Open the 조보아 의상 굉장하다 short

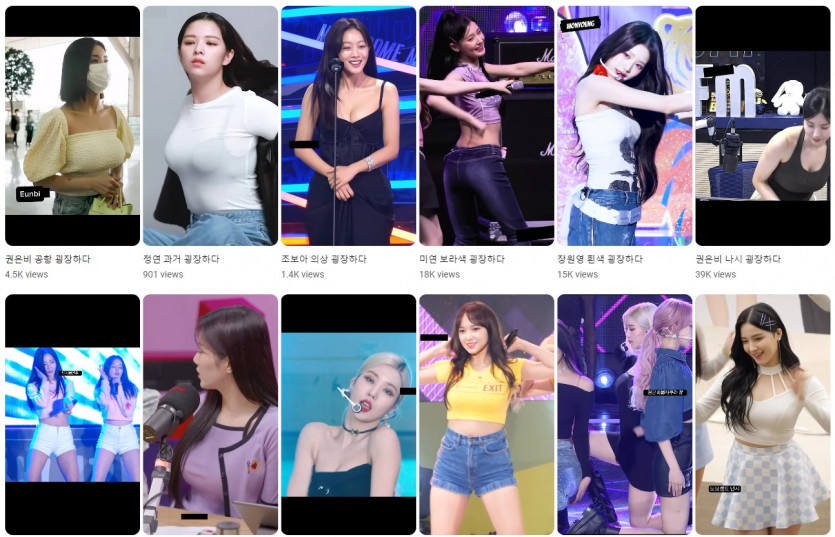pyautogui.click(x=348, y=125)
